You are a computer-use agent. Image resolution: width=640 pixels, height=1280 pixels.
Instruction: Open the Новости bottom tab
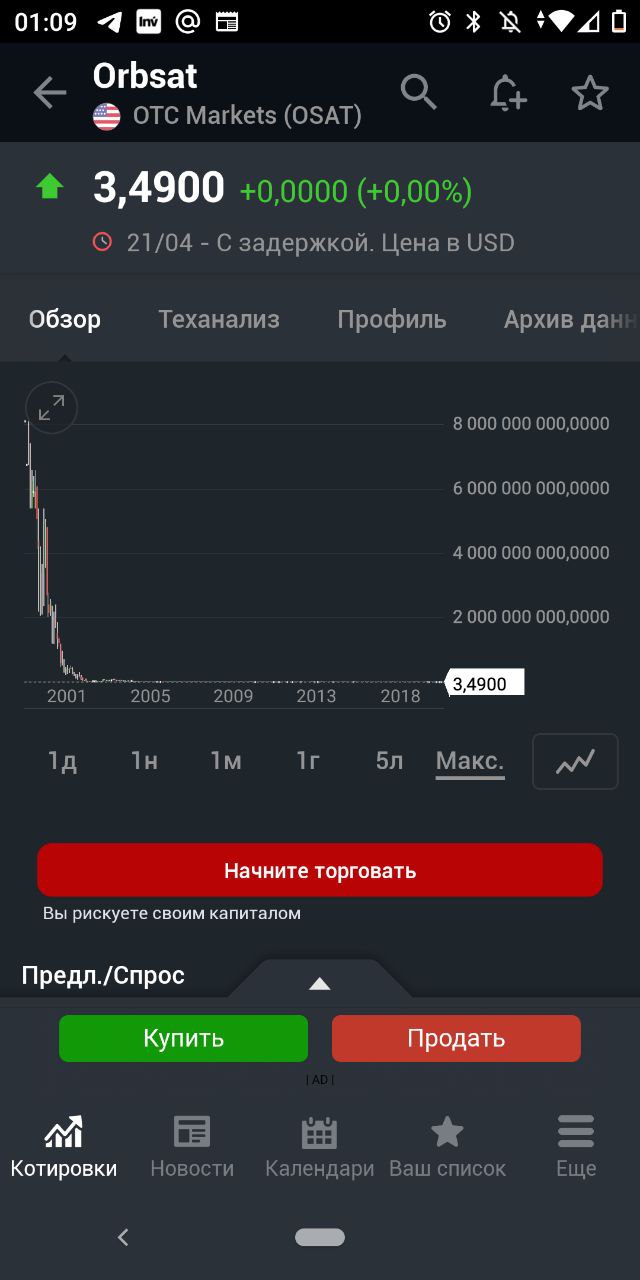coord(192,1147)
